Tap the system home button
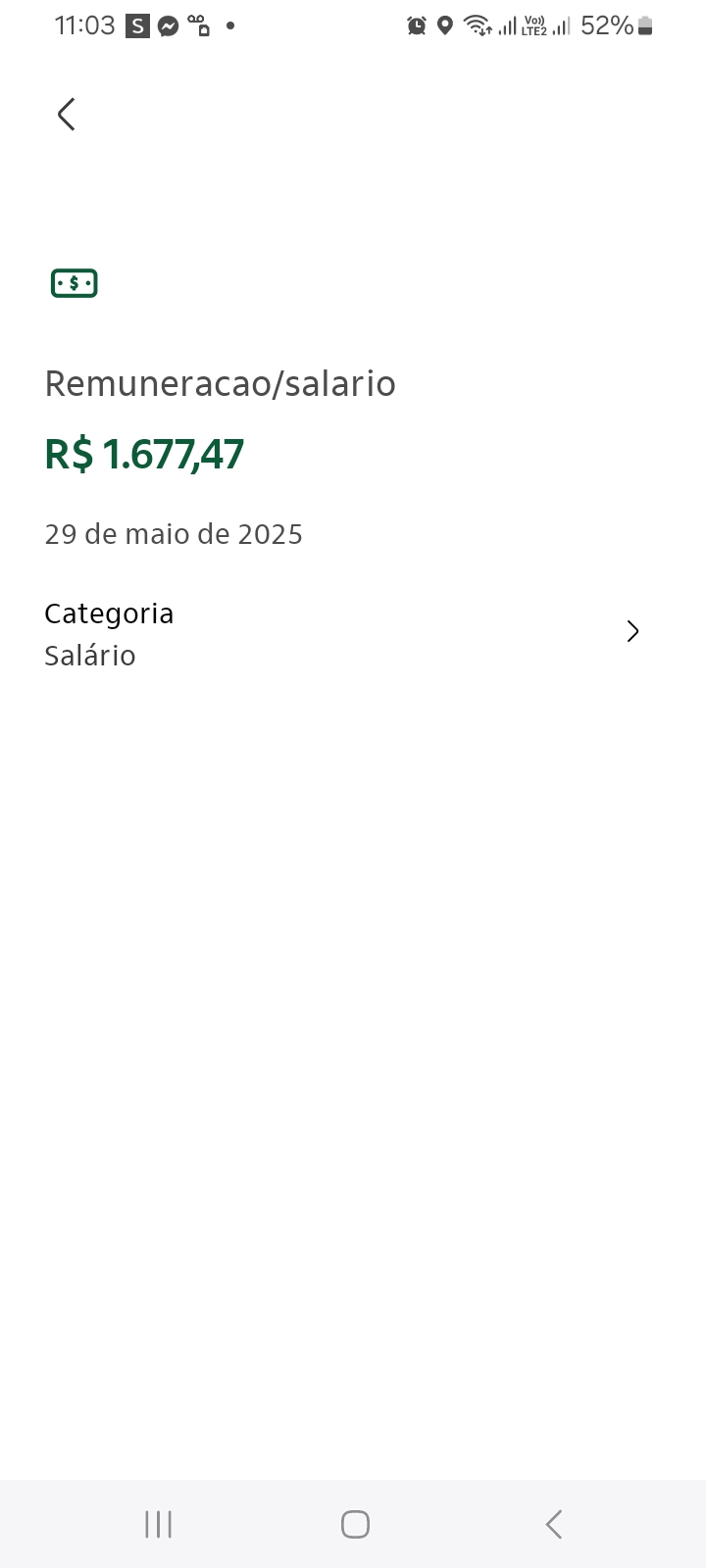706x1568 pixels. click(355, 1524)
